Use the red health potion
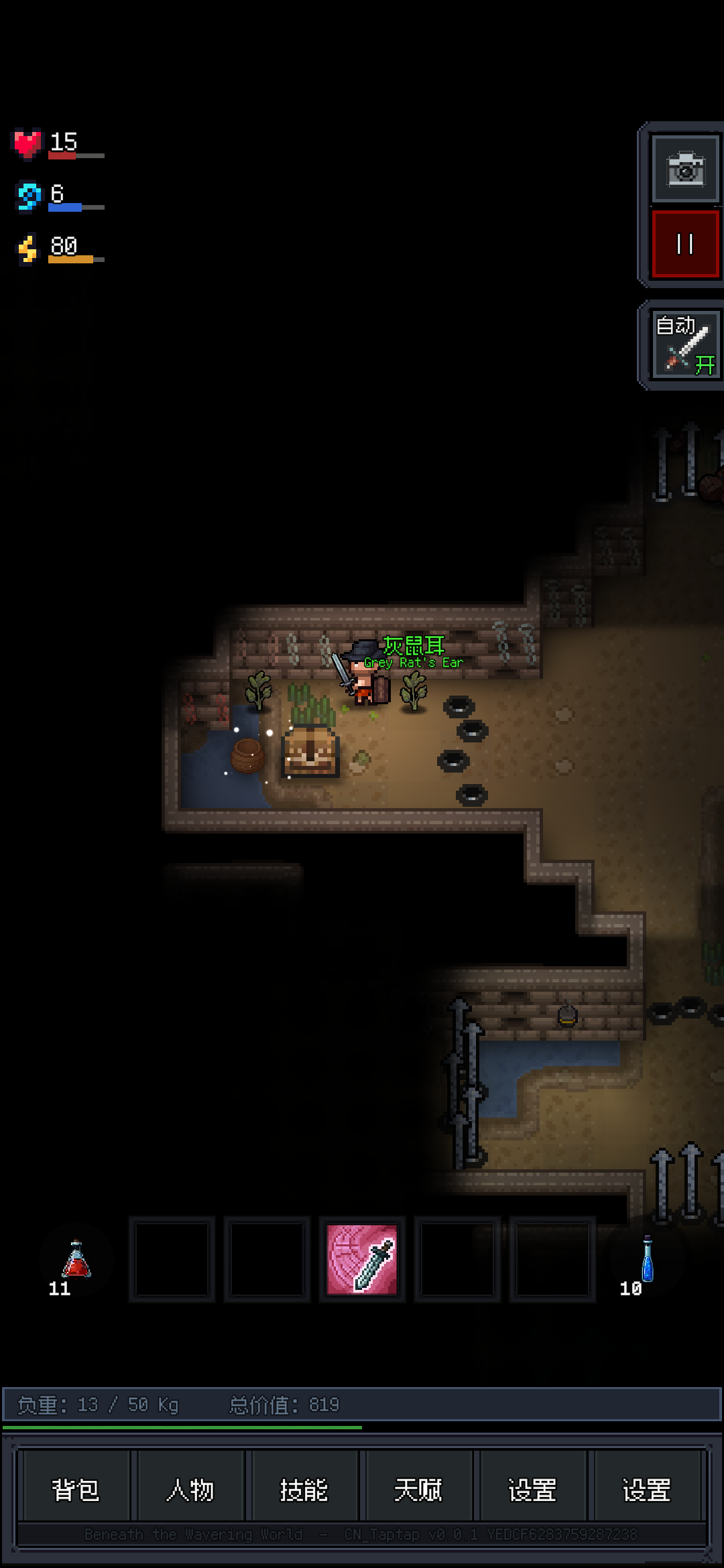Image resolution: width=724 pixels, height=1568 pixels. (x=76, y=1260)
